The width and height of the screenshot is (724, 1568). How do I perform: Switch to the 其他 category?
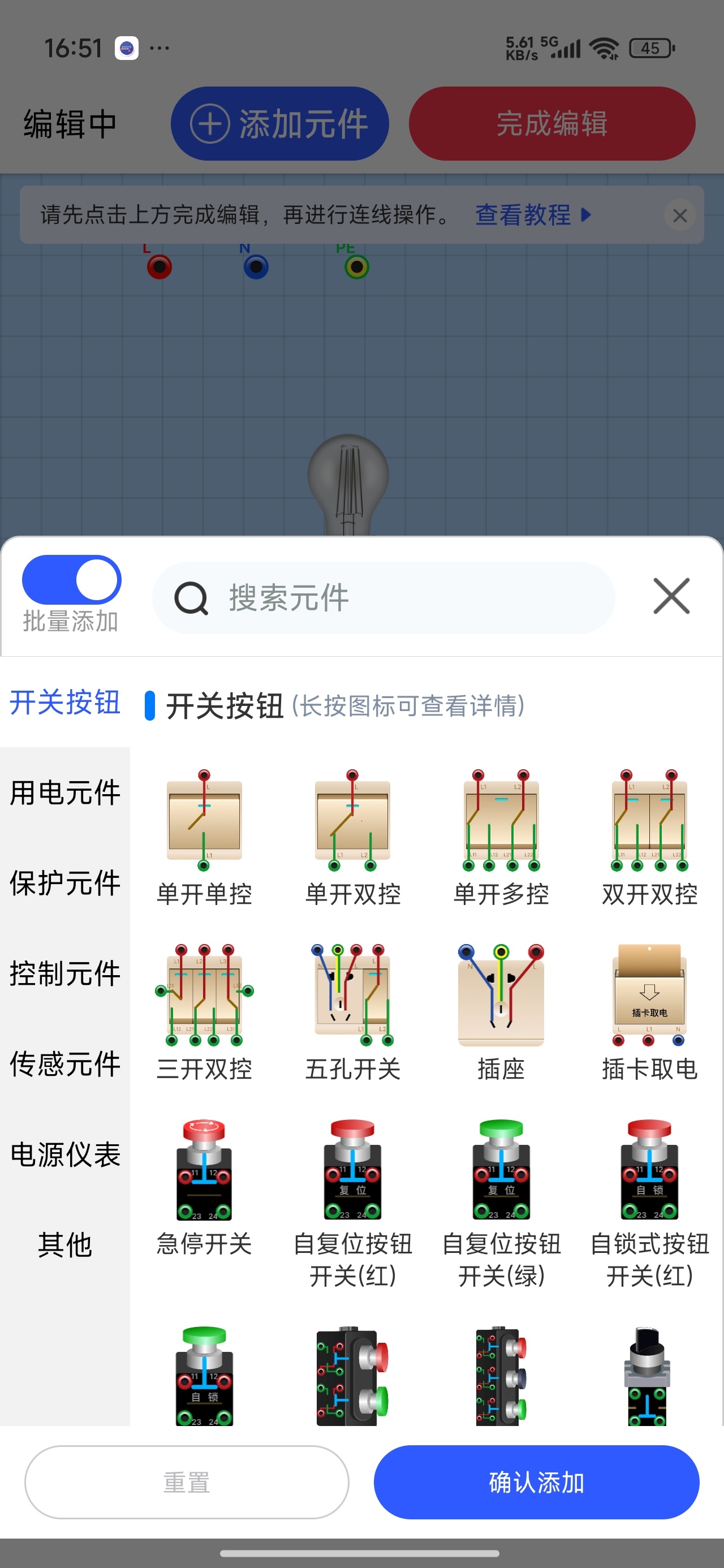pos(65,1244)
